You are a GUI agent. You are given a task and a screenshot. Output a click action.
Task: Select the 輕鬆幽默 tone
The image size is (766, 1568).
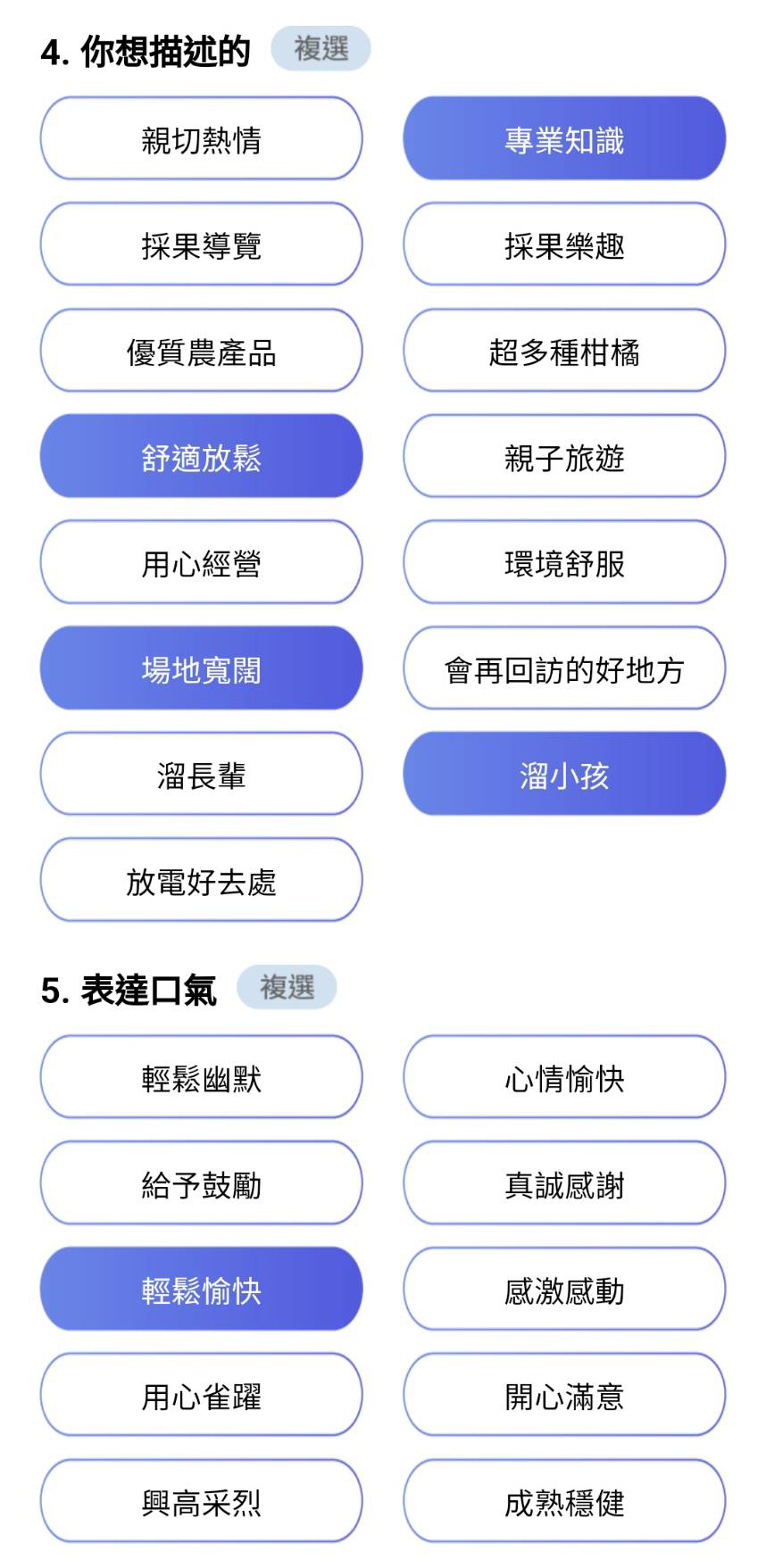[x=201, y=1077]
